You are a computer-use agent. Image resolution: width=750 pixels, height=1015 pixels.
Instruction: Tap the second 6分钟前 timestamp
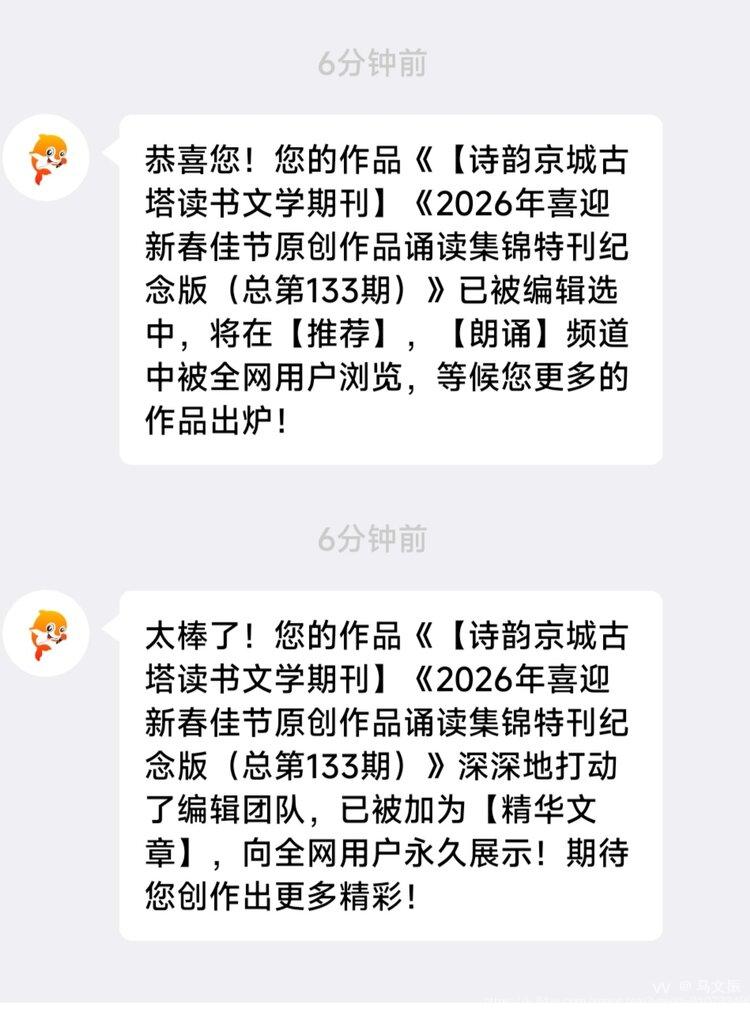374,538
